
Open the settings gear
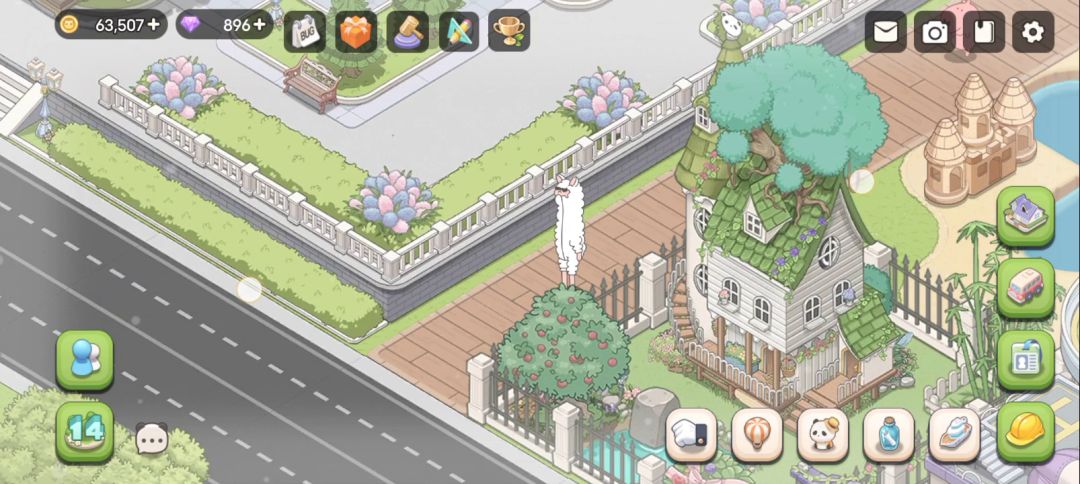click(x=1033, y=32)
